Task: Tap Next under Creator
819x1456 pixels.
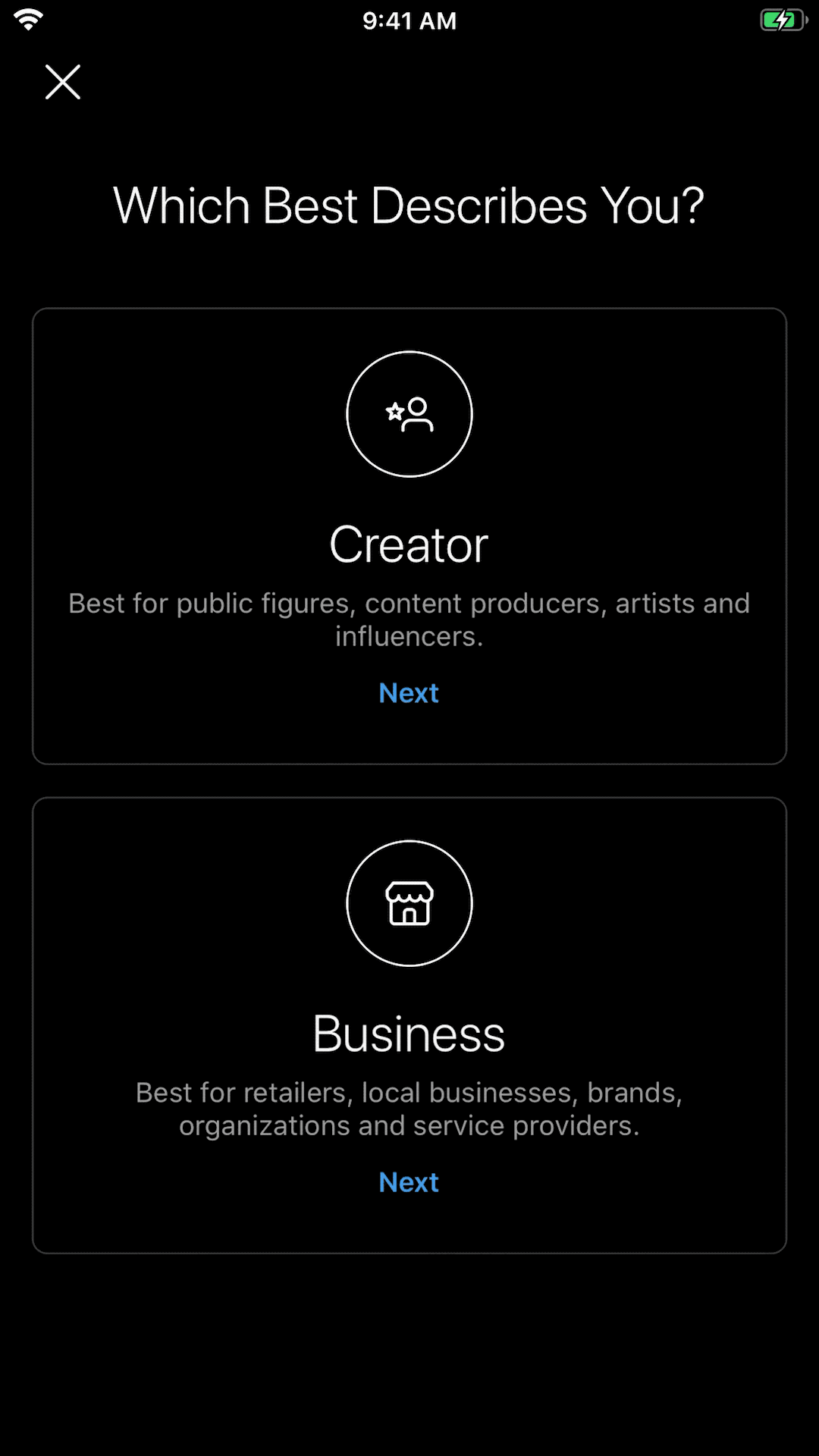Action: pyautogui.click(x=409, y=692)
